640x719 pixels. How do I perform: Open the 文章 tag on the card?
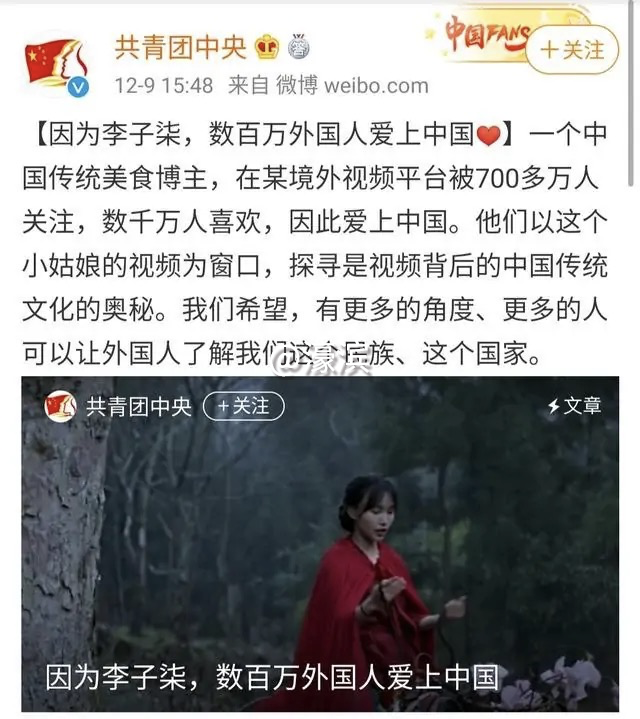point(574,405)
